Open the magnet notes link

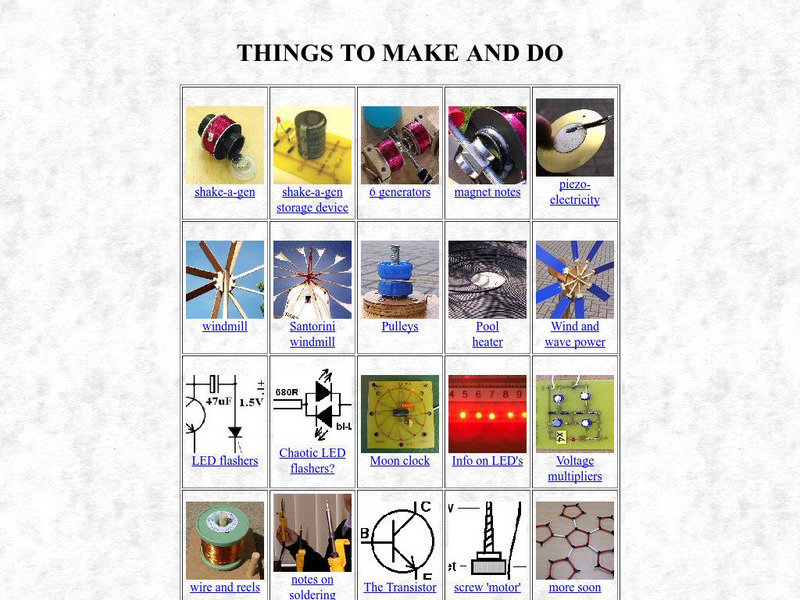487,192
